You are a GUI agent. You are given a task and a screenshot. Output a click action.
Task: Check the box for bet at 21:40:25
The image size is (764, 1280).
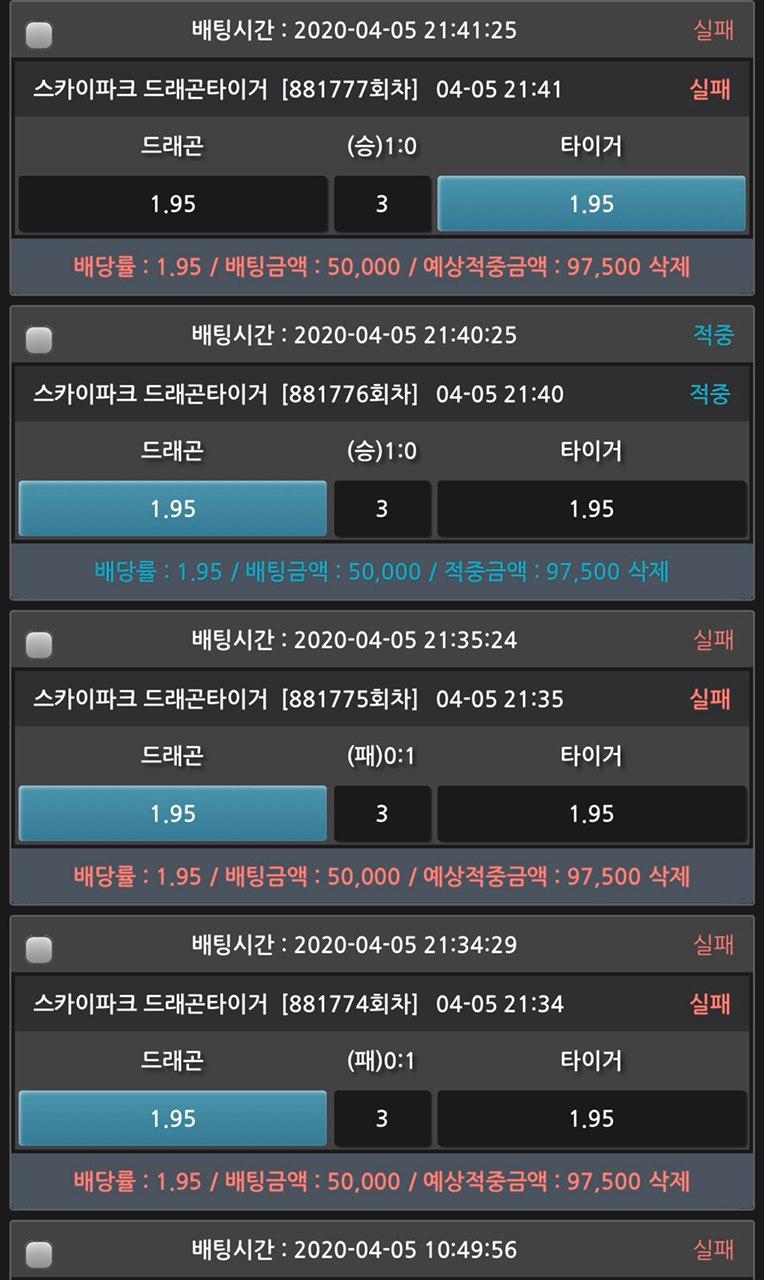pos(39,340)
